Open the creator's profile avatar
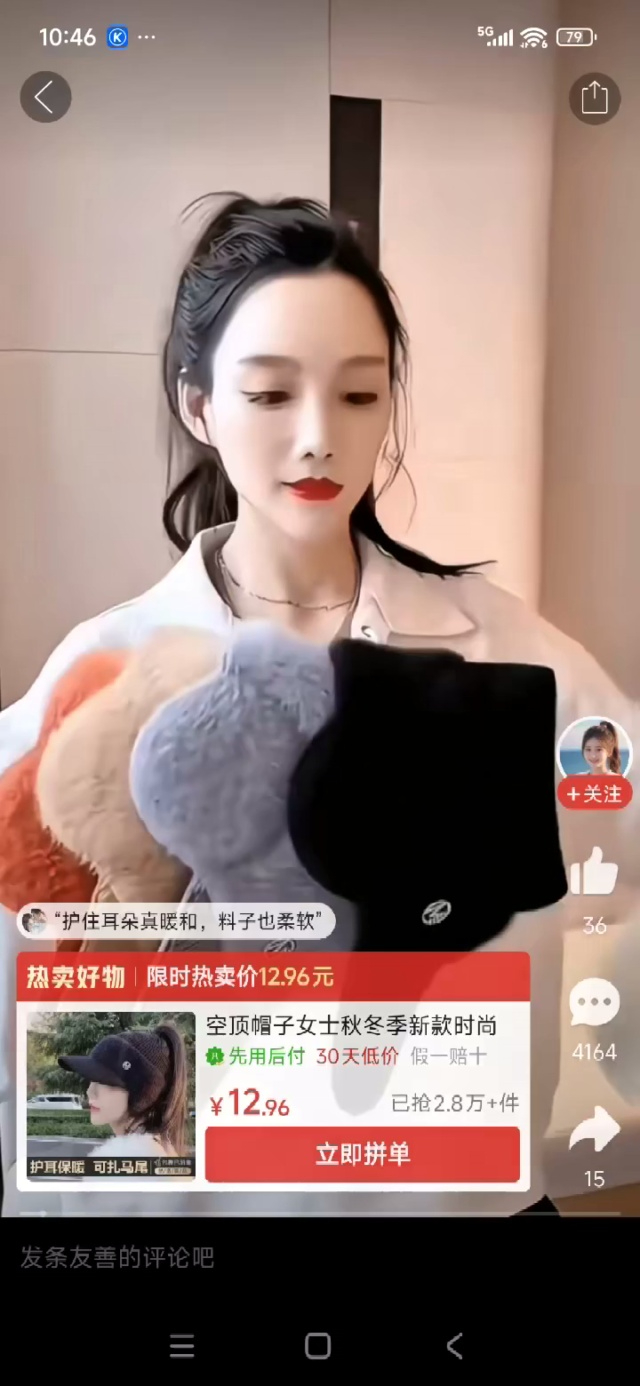640x1386 pixels. tap(595, 749)
